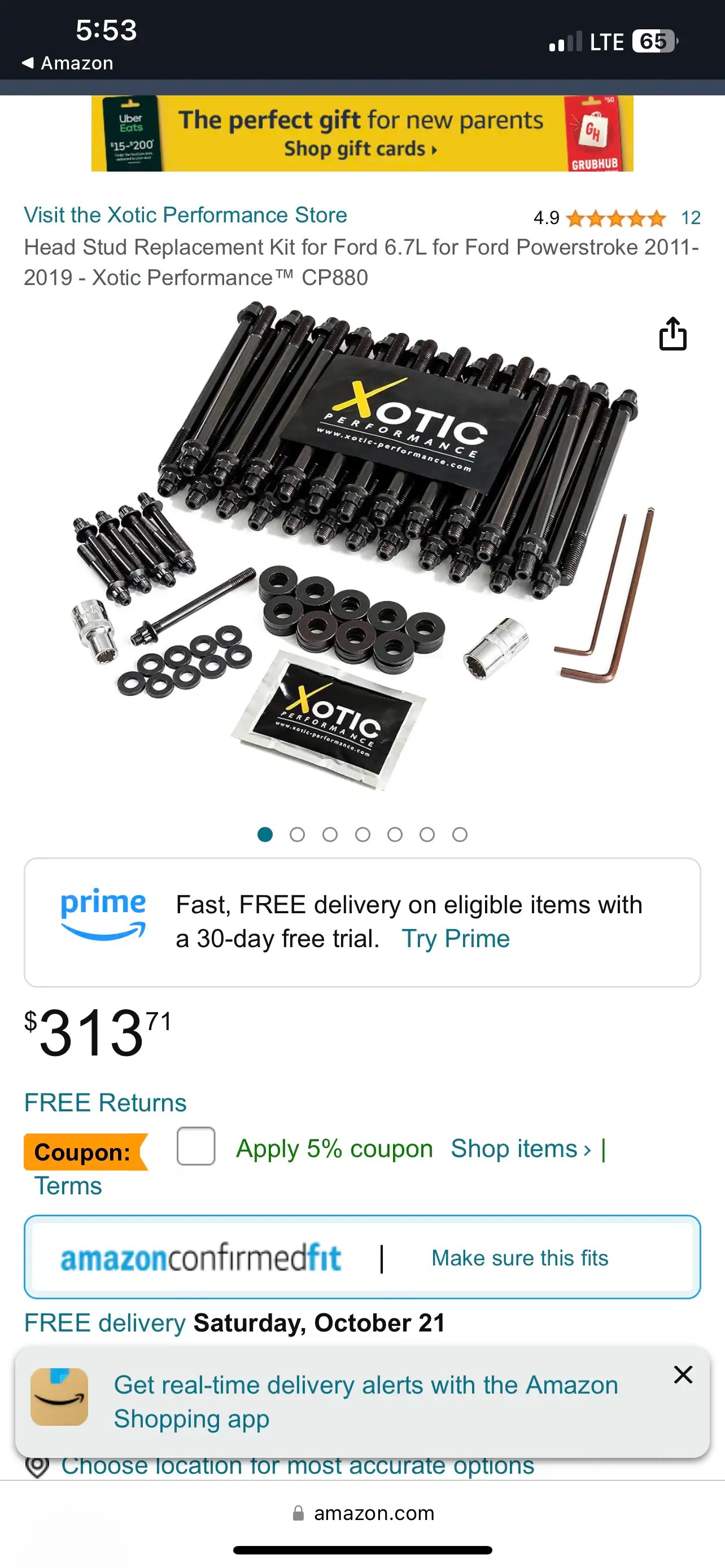Check the Apply 5% coupon box
The height and width of the screenshot is (1568, 725).
(195, 1146)
